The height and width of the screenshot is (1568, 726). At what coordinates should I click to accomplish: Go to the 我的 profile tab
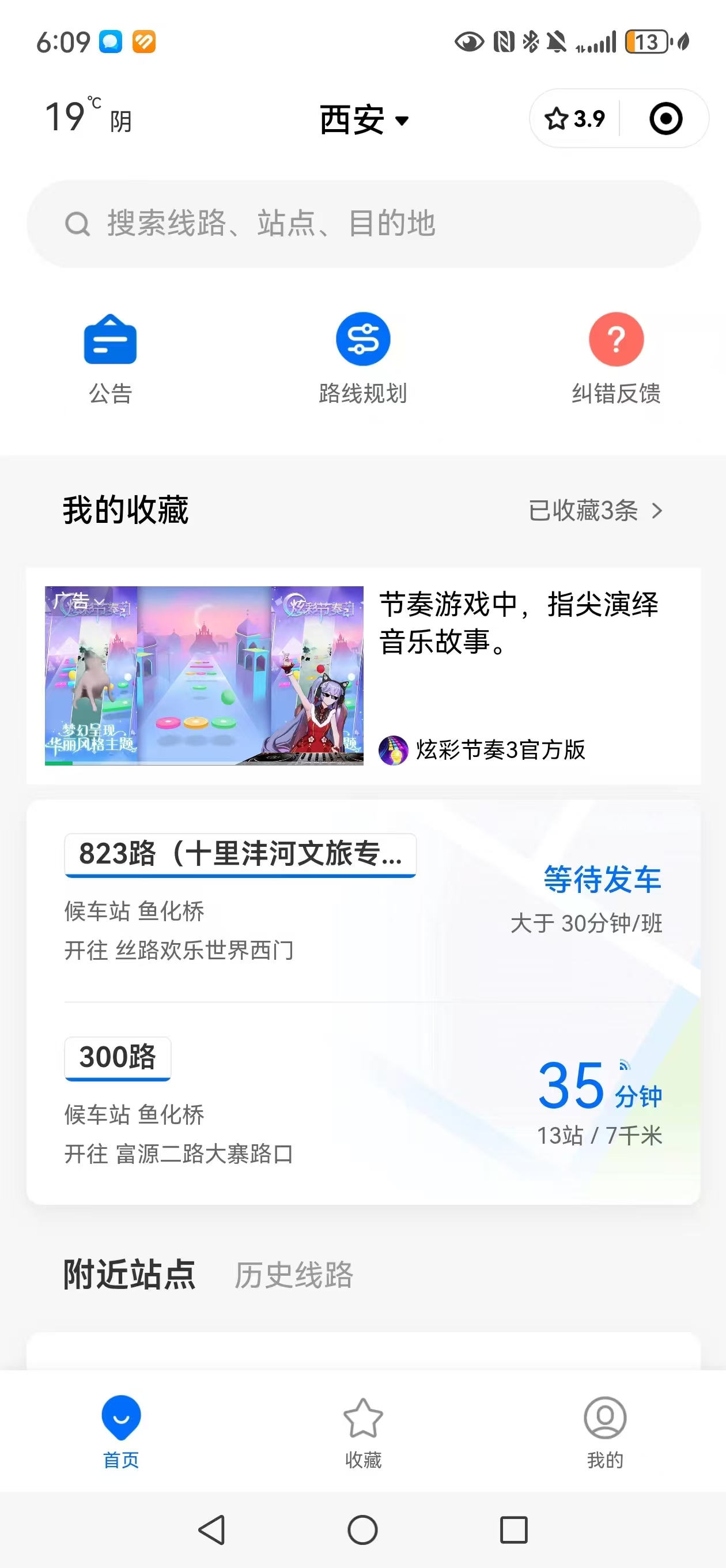[x=604, y=1433]
